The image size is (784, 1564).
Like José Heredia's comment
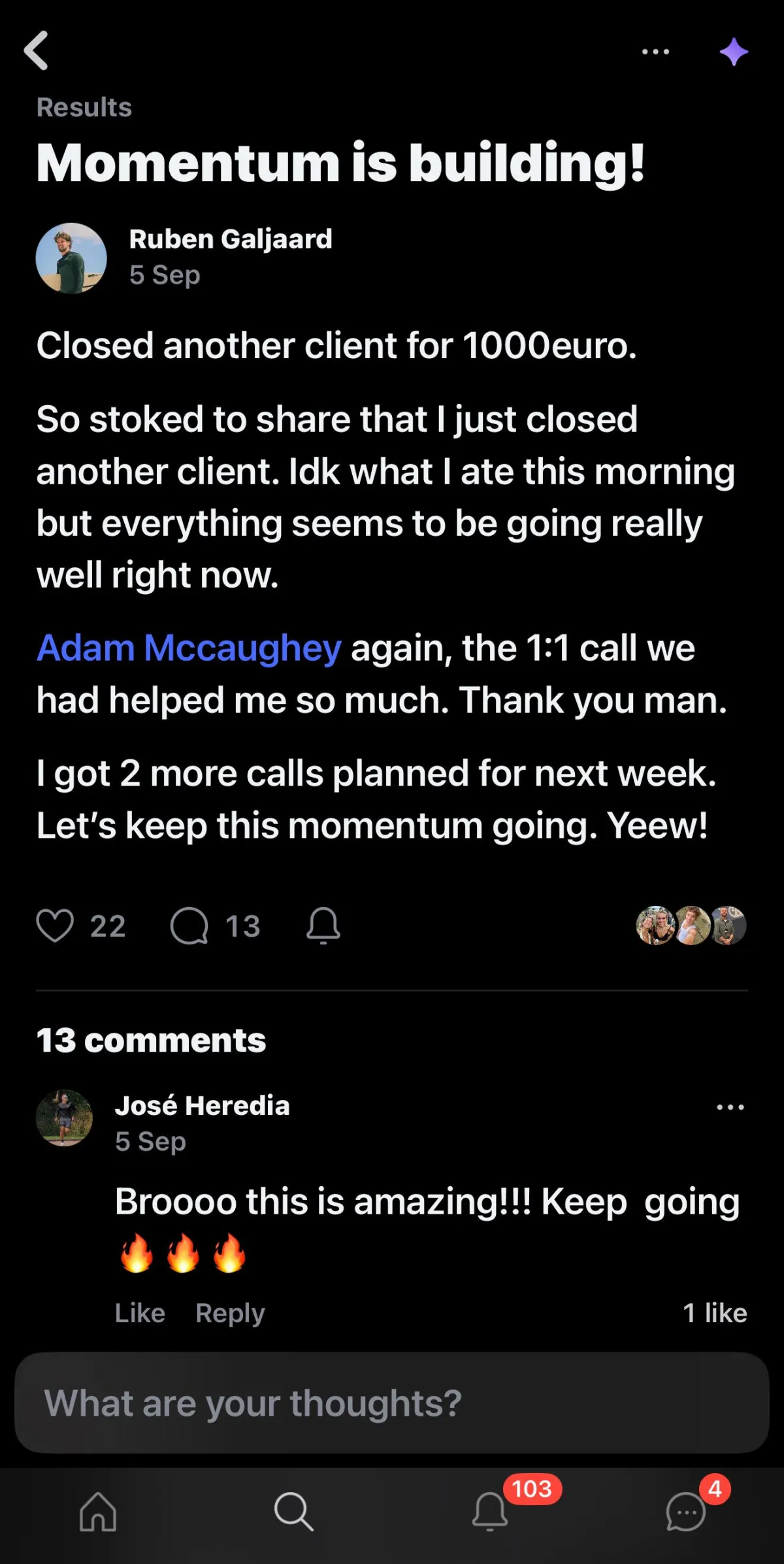tap(140, 1313)
